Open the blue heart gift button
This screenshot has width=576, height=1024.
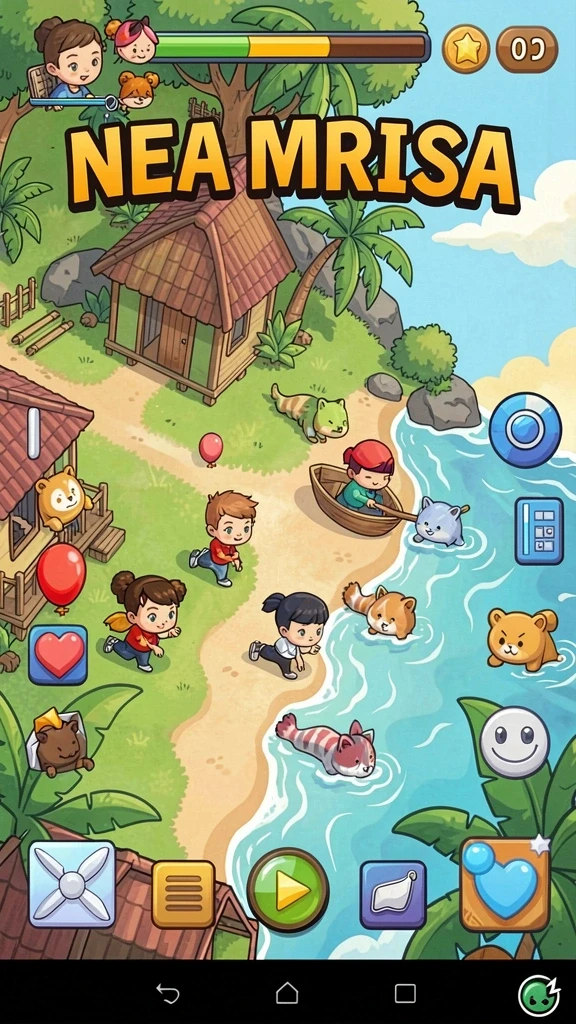point(505,885)
